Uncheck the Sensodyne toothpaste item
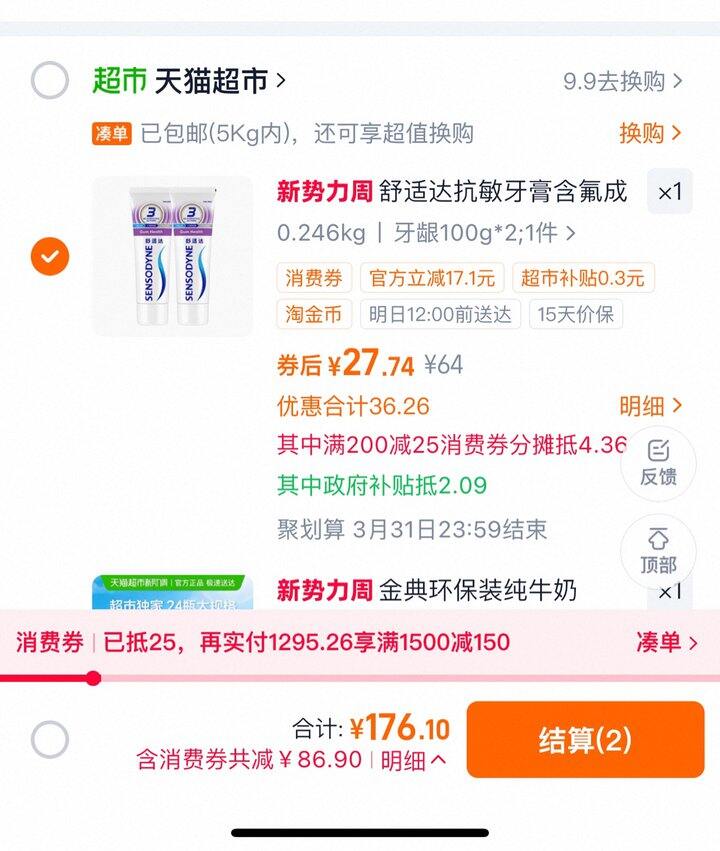This screenshot has width=720, height=851. [49, 257]
